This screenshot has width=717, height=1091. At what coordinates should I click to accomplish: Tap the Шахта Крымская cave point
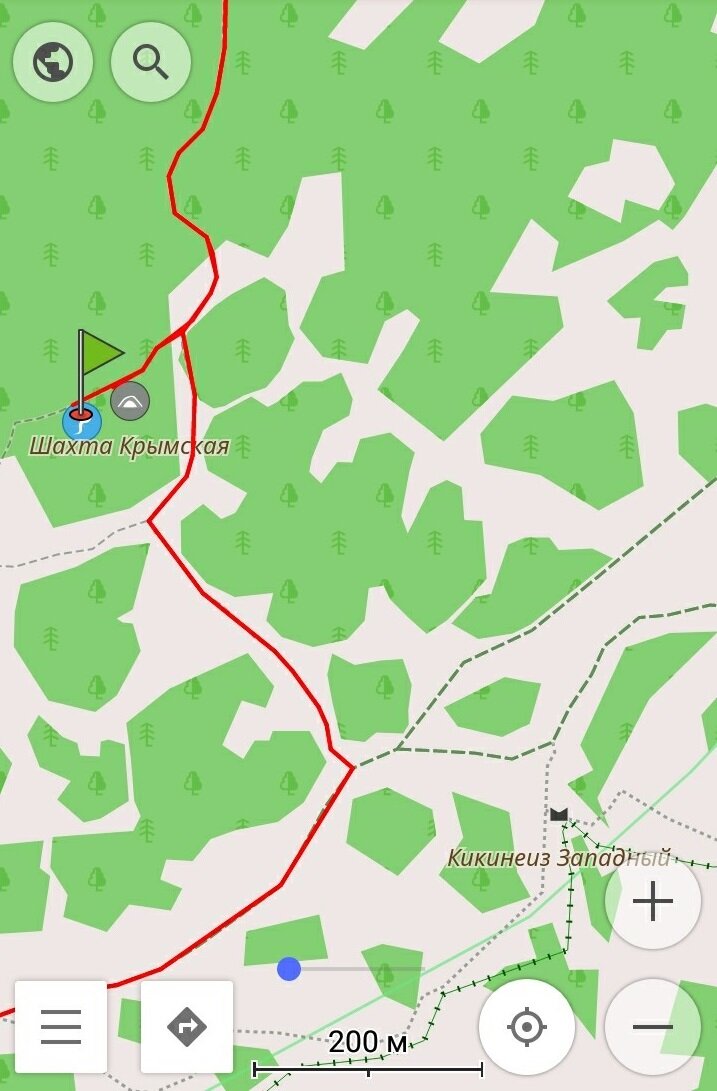pyautogui.click(x=130, y=402)
